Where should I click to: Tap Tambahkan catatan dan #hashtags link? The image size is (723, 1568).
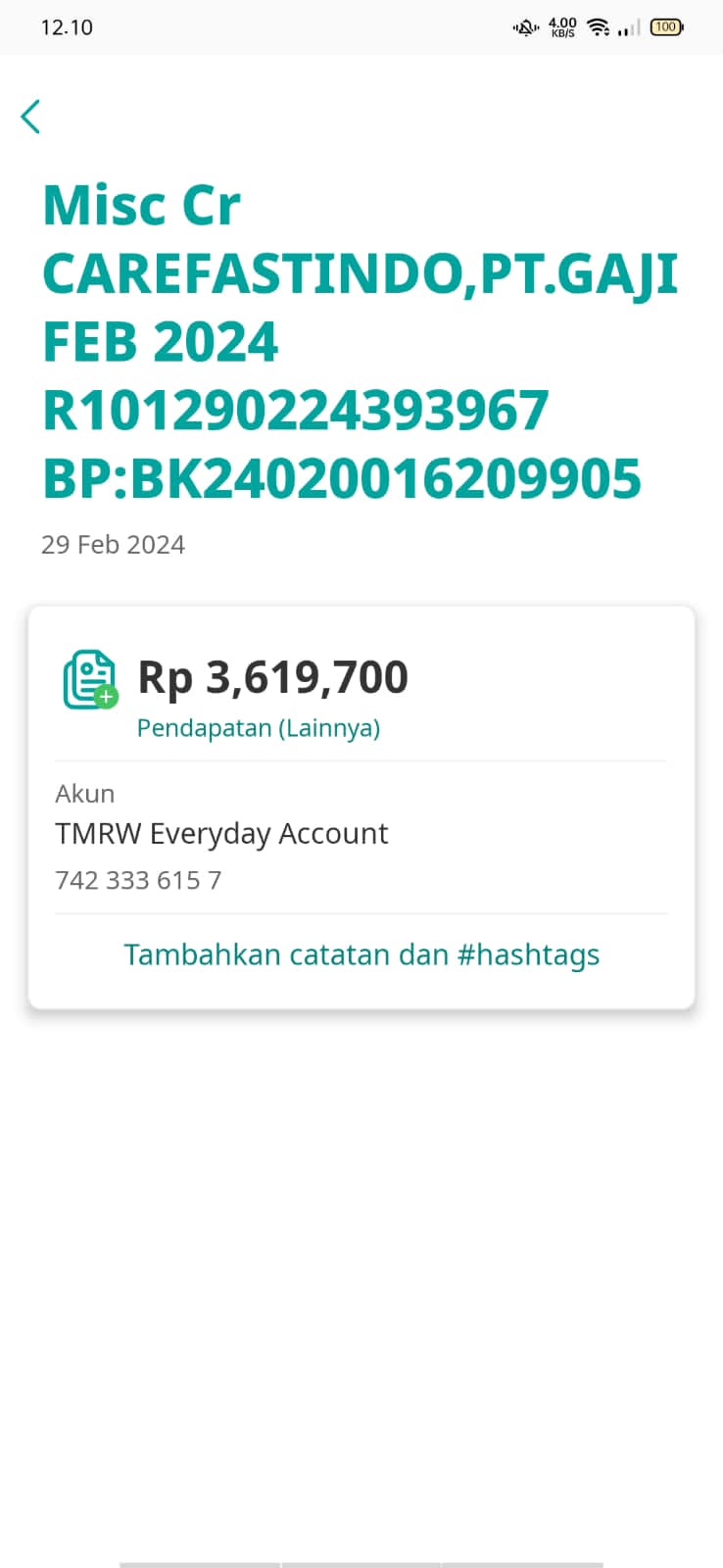tap(361, 955)
